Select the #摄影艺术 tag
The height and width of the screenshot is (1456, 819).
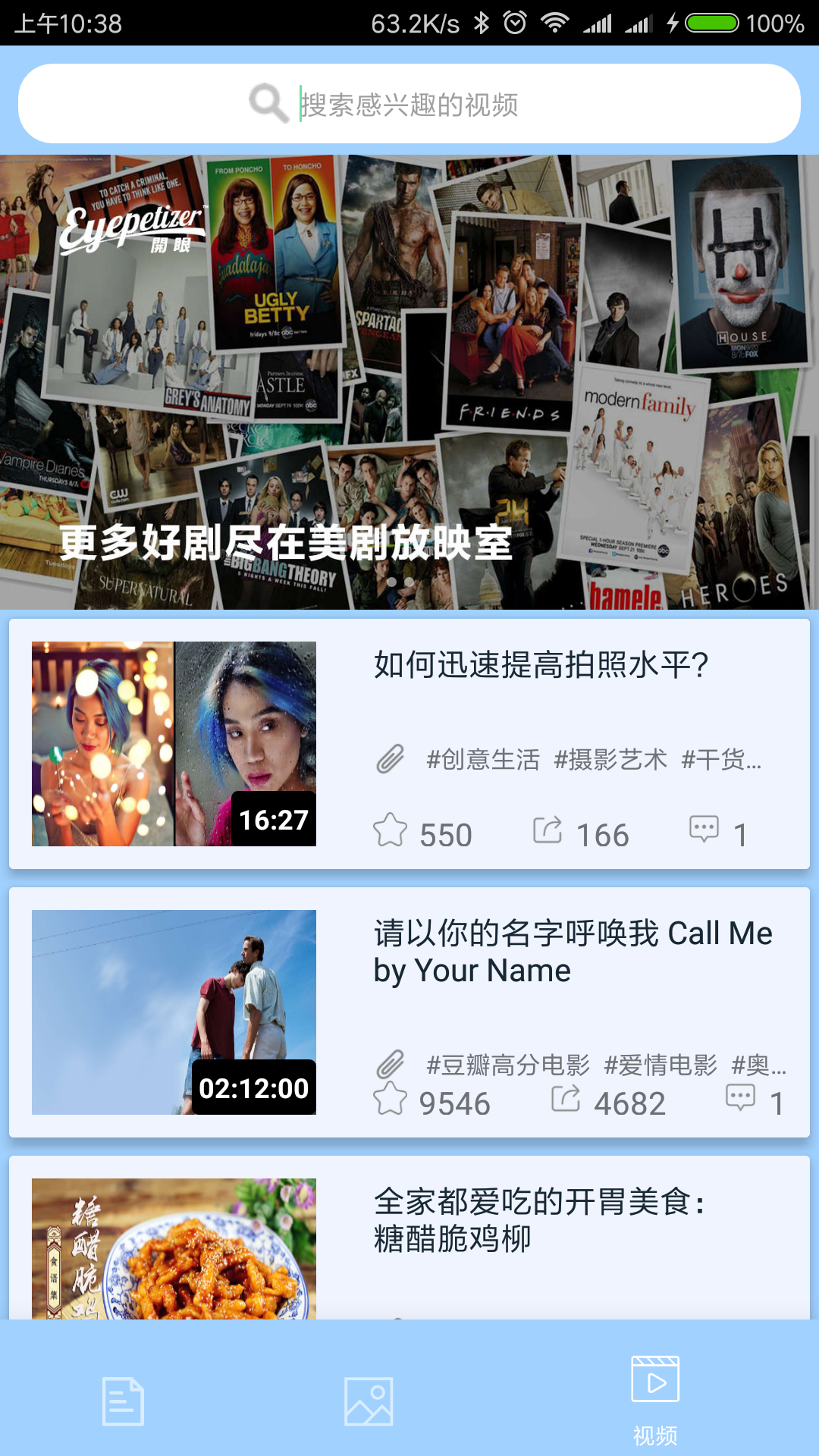click(x=610, y=759)
